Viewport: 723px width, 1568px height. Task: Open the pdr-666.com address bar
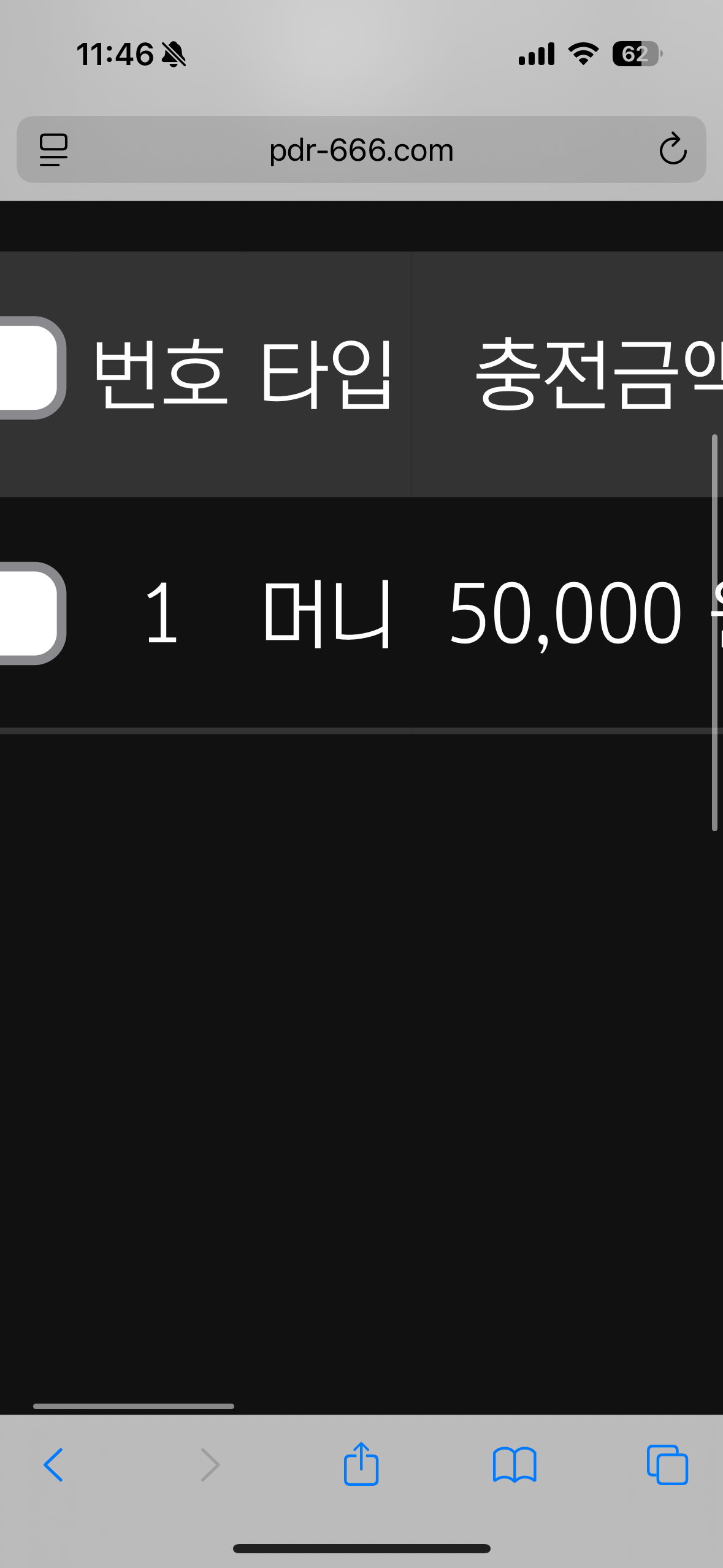pos(361,150)
